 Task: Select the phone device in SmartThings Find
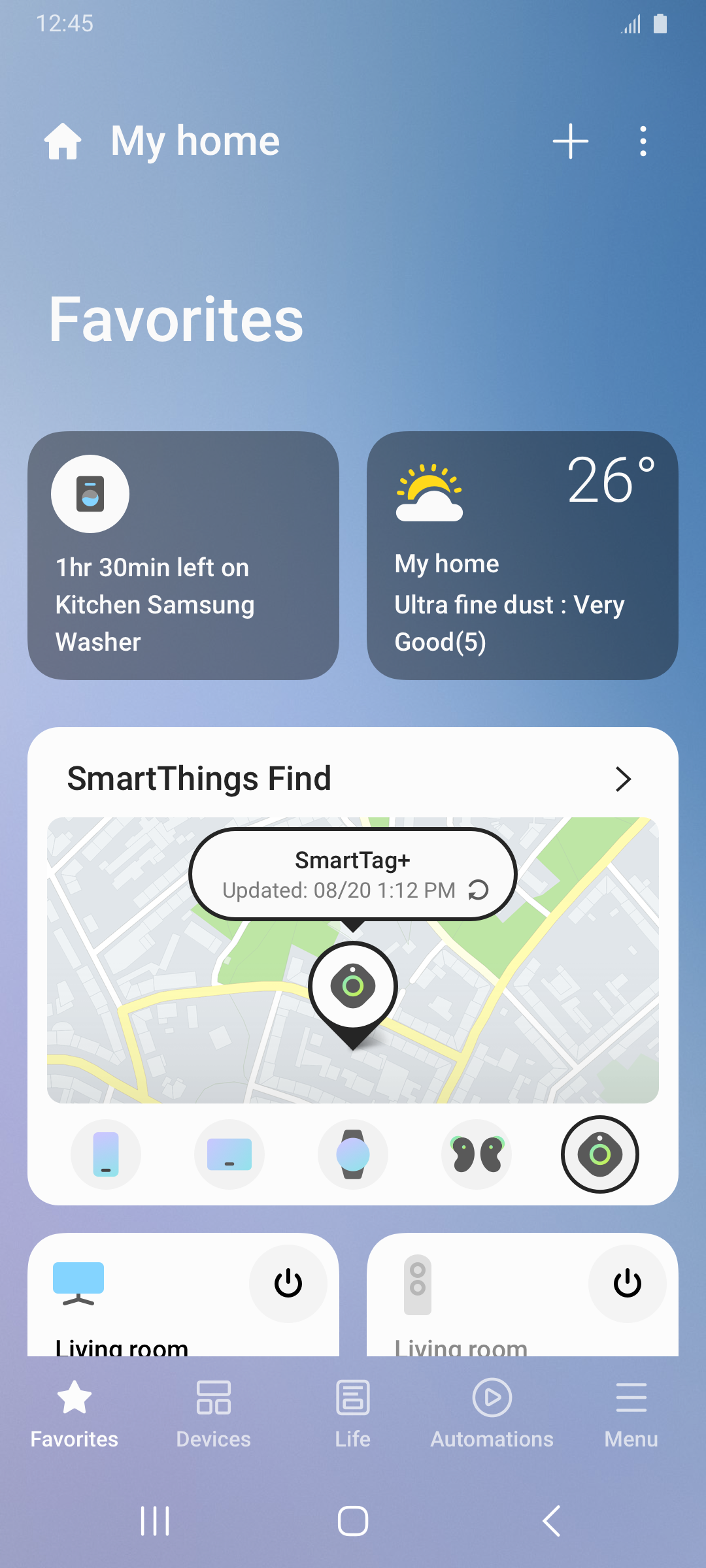coord(106,1154)
